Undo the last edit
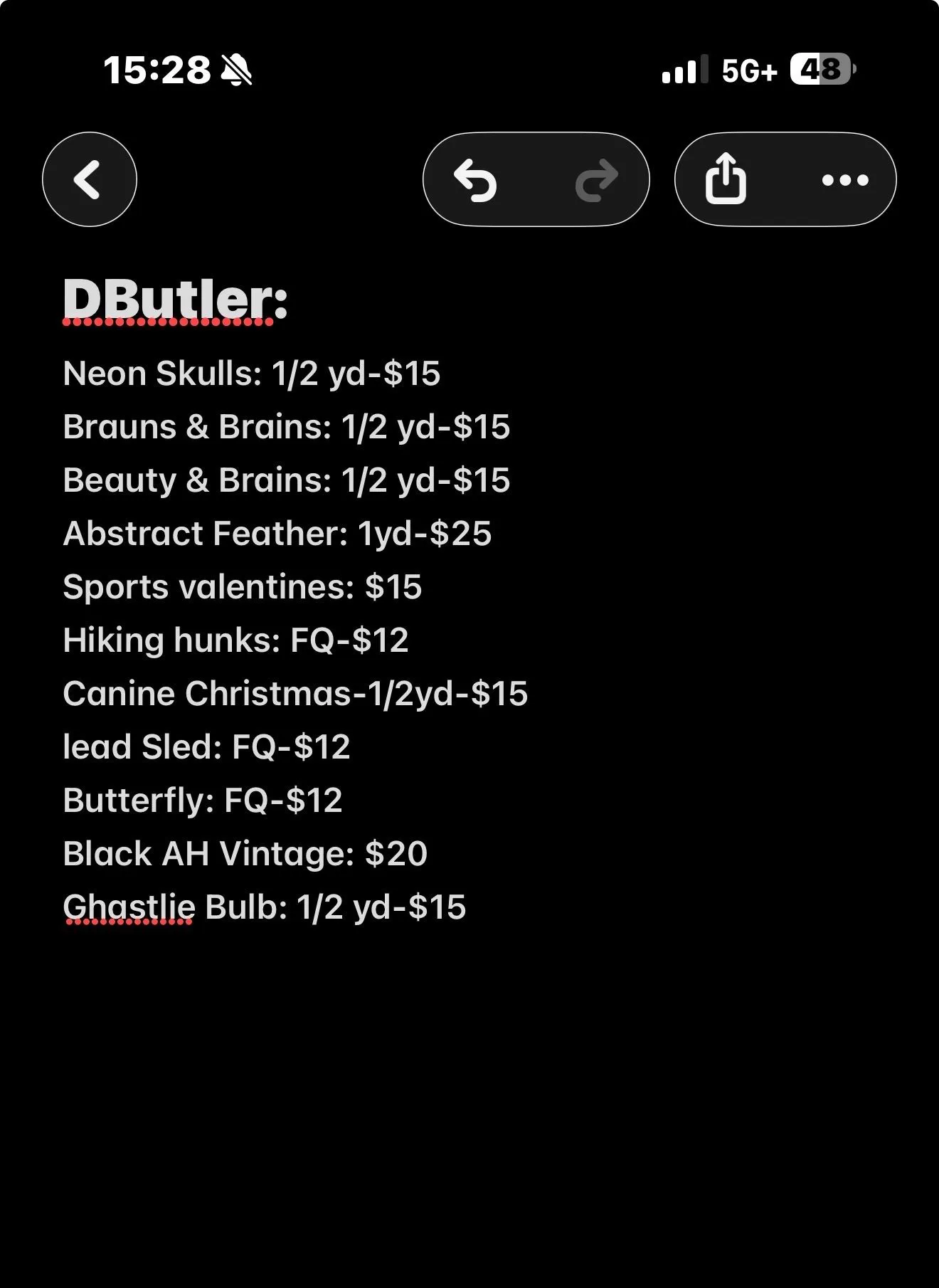 click(x=475, y=180)
